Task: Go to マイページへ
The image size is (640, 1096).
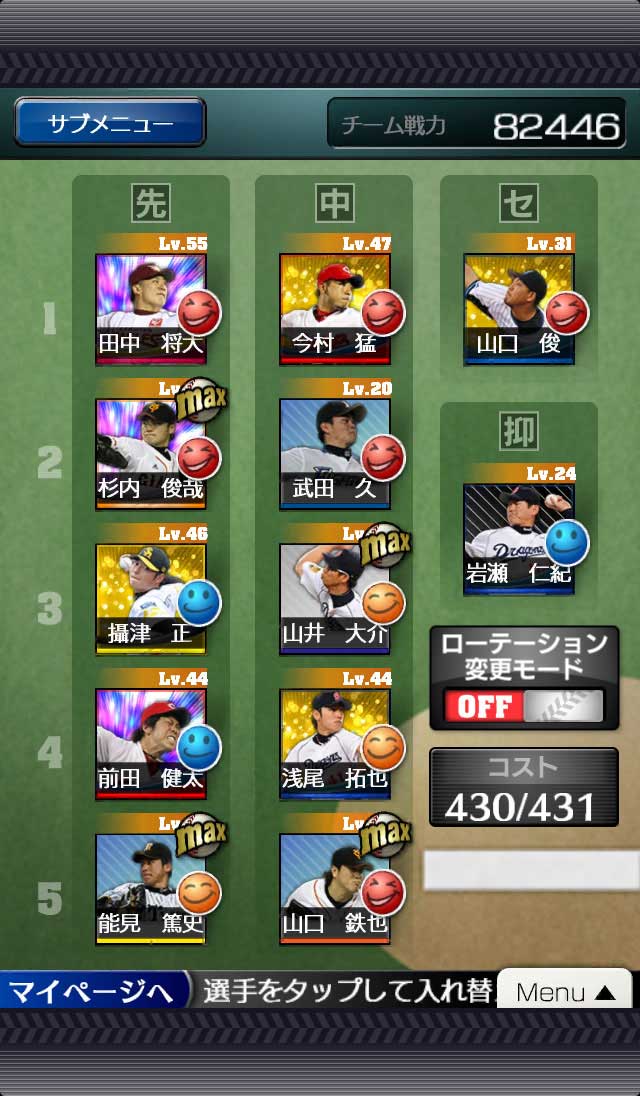Action: click(x=95, y=991)
